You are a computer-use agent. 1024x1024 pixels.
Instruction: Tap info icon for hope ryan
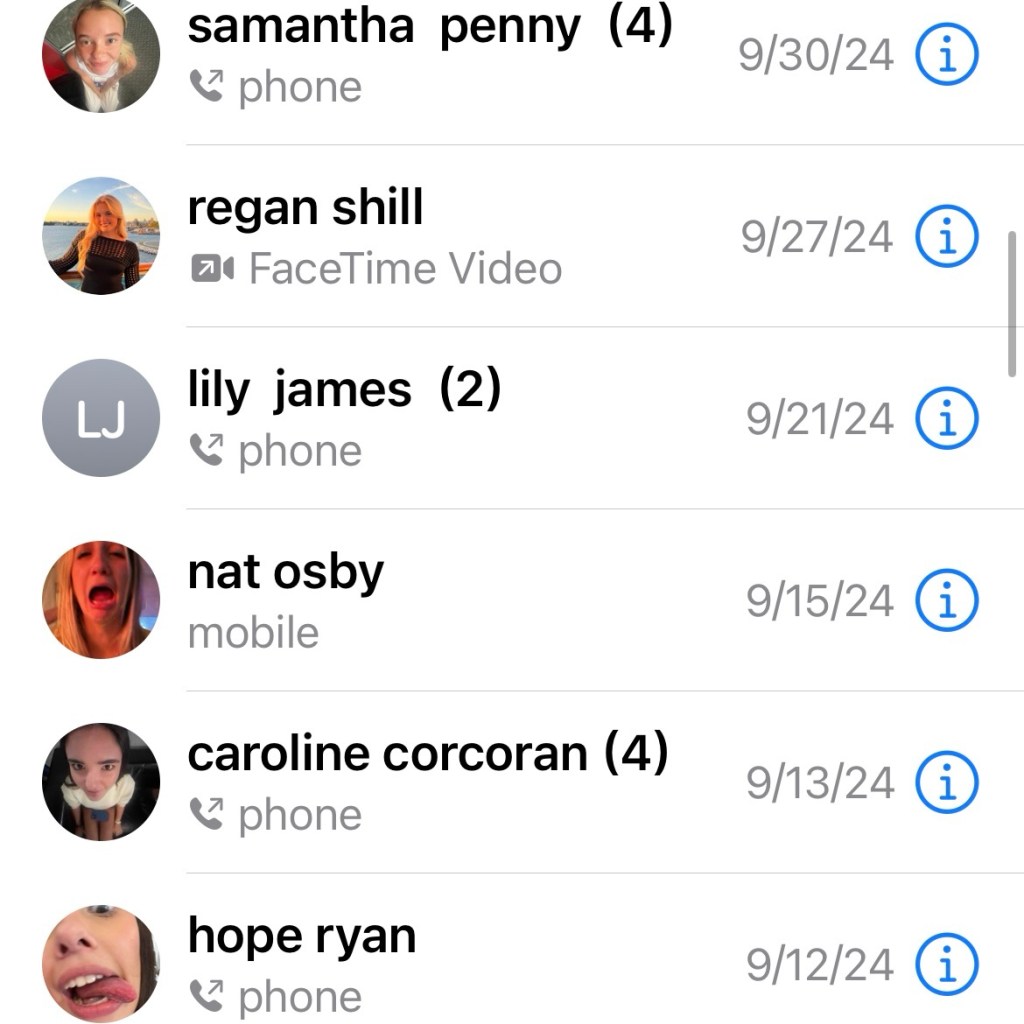[946, 964]
